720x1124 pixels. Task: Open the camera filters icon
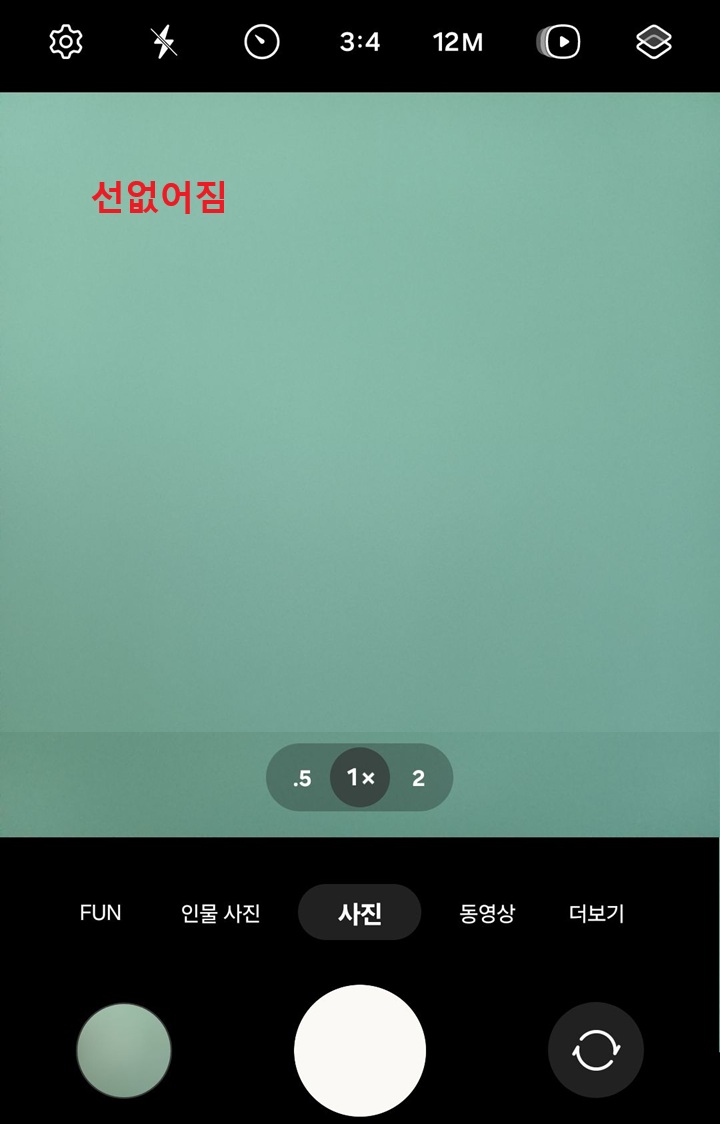(653, 43)
